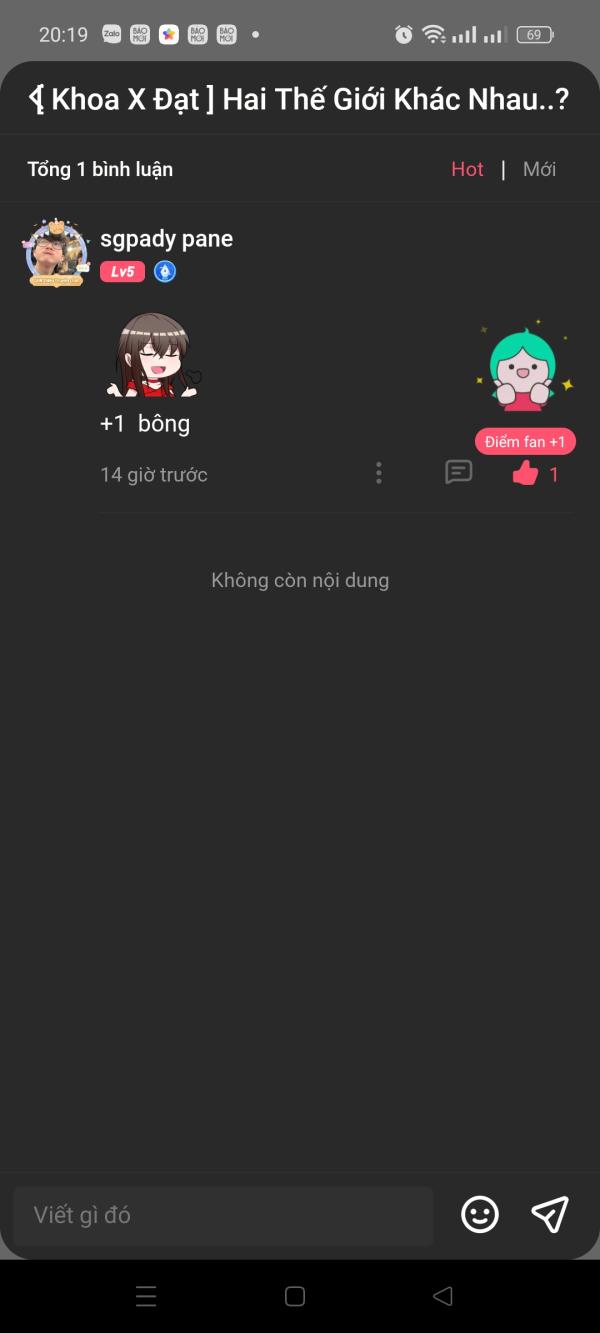Switch to the Mới comments tab

539,169
